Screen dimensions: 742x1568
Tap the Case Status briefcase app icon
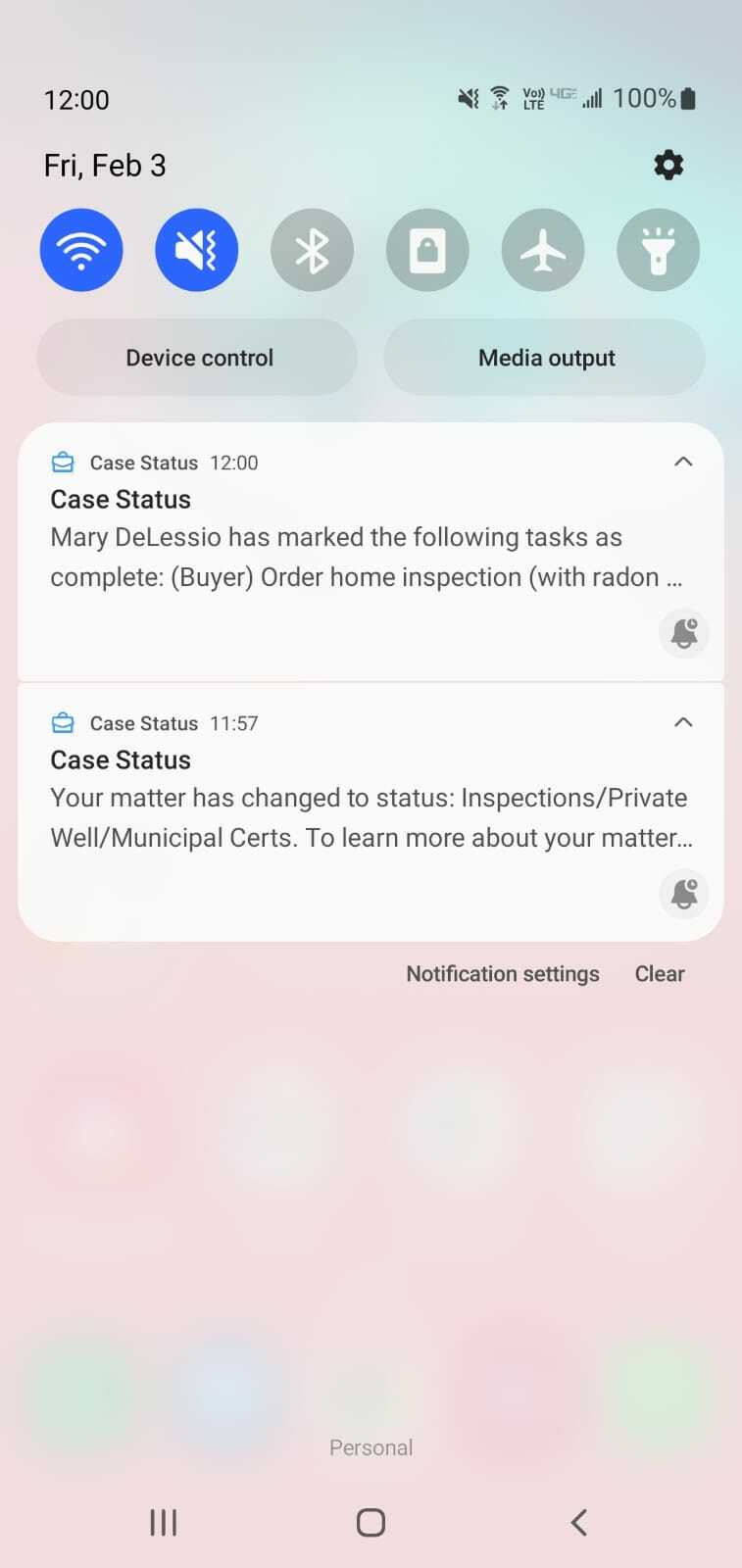(63, 462)
